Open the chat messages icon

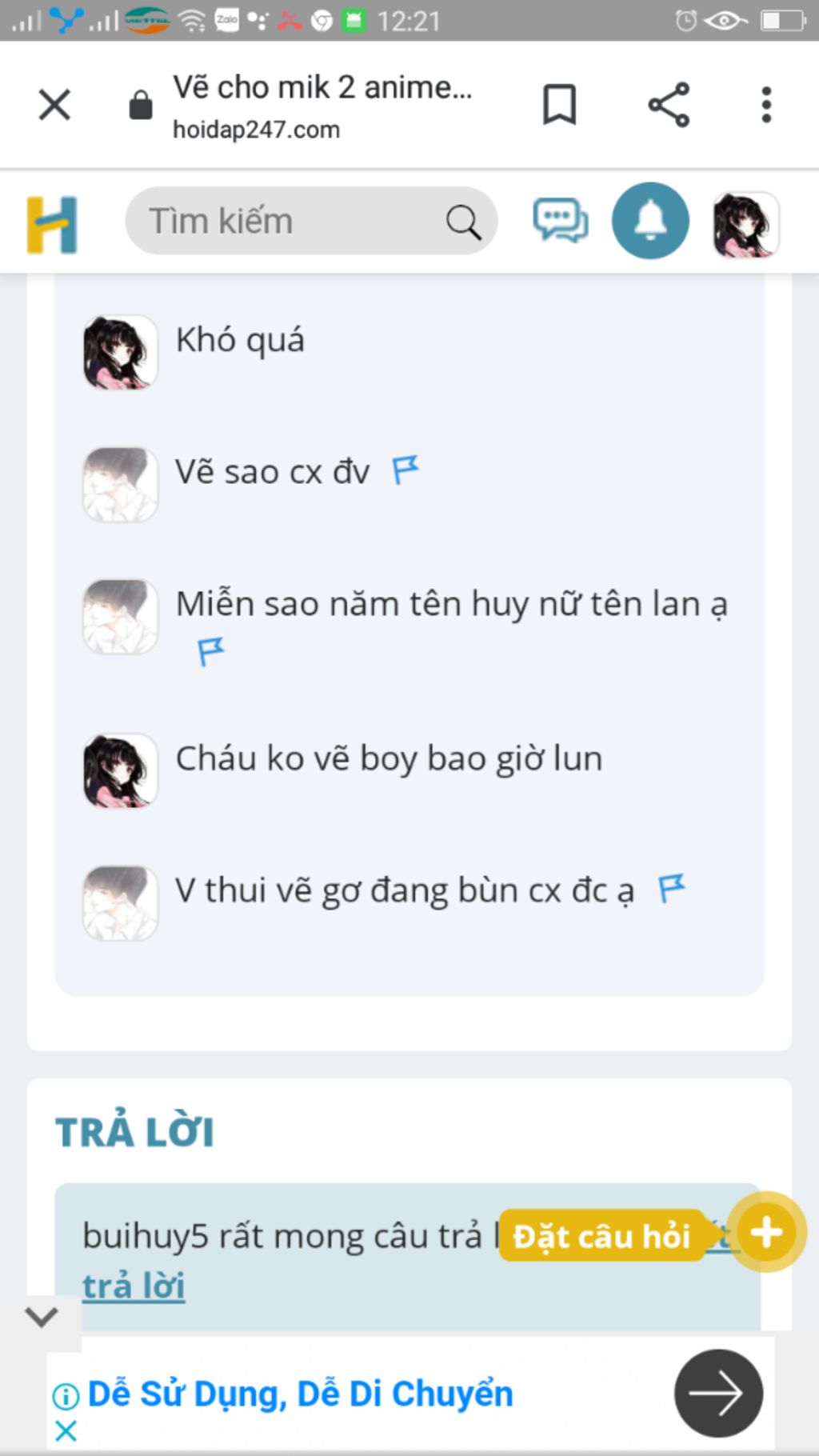[560, 222]
